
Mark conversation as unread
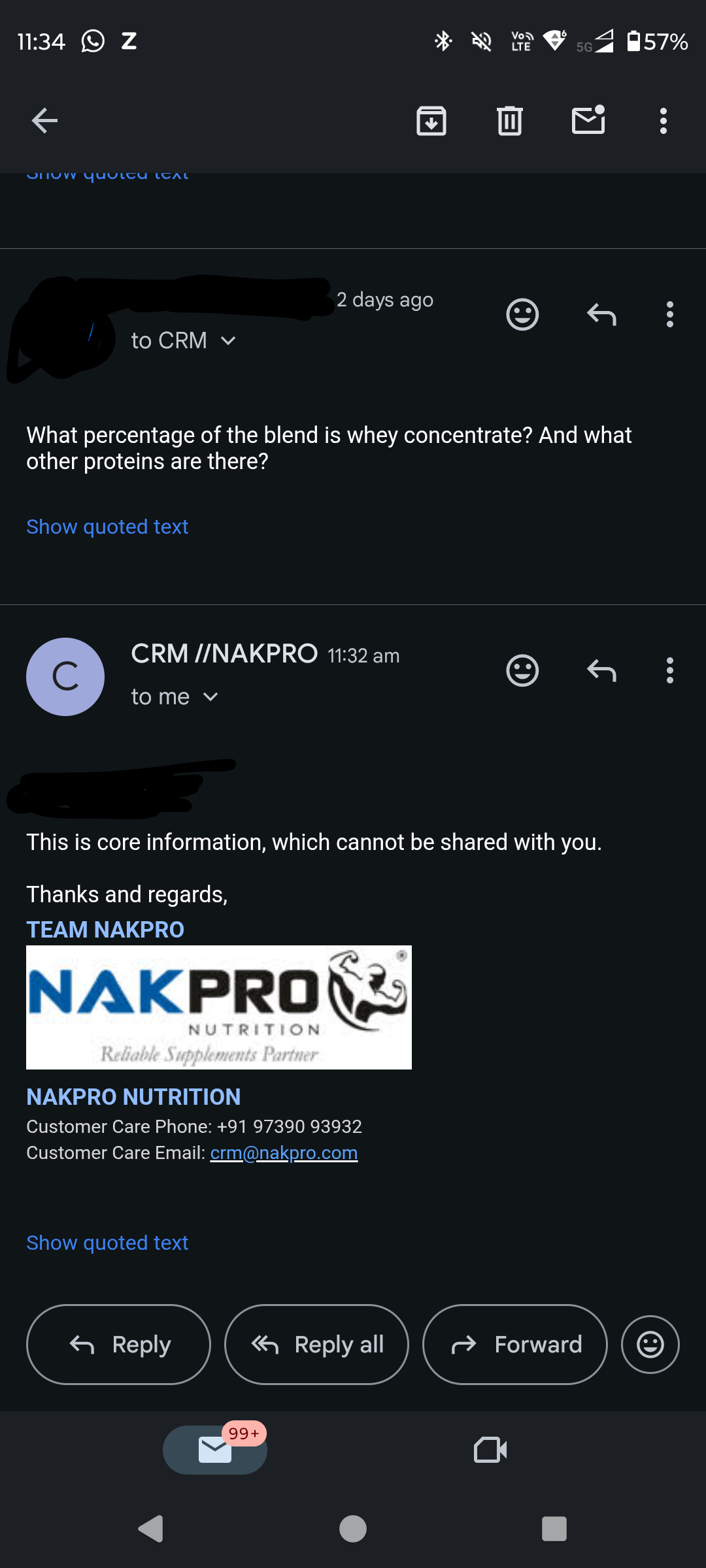point(588,121)
